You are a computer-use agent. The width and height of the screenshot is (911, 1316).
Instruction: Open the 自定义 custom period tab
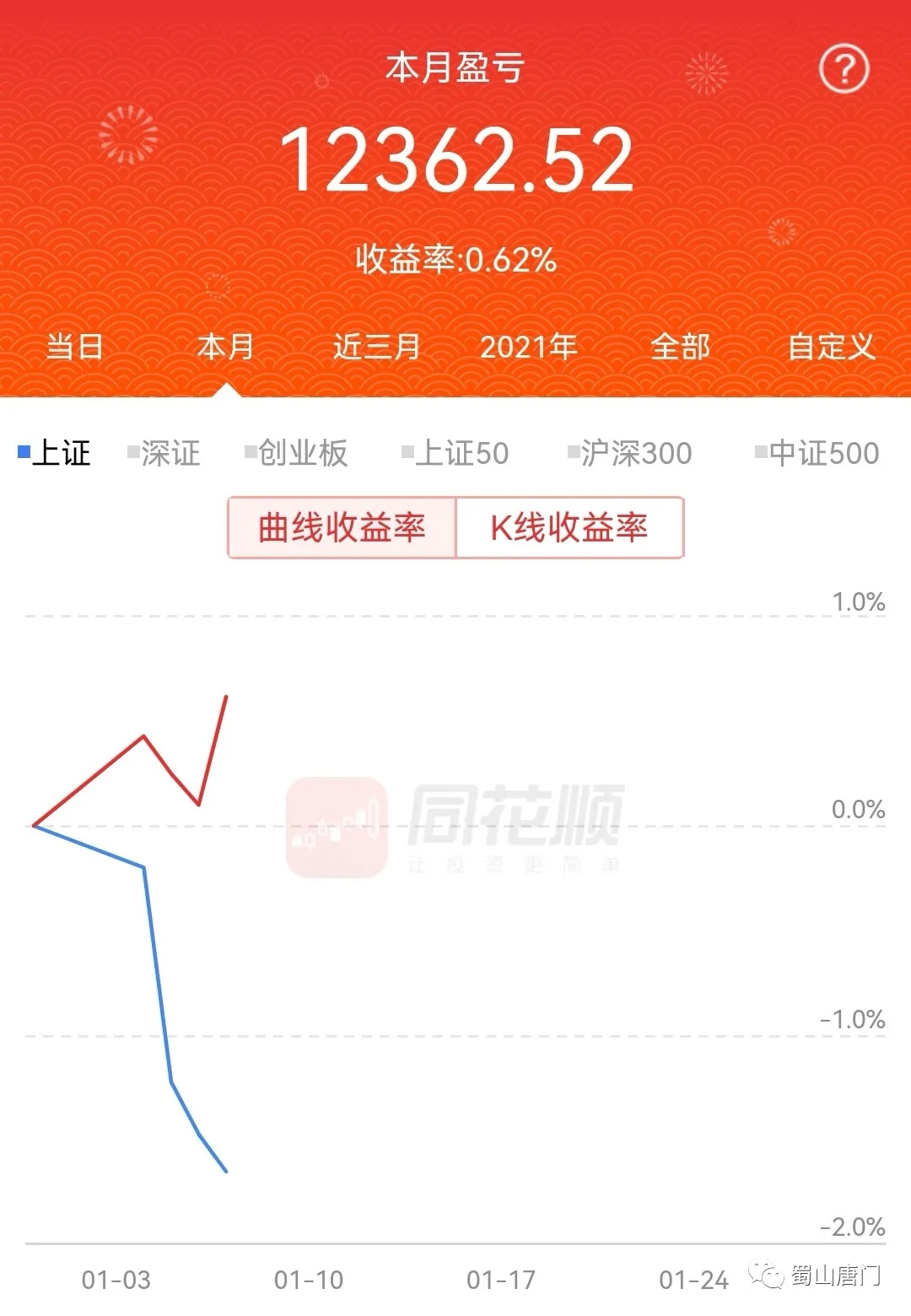coord(831,347)
